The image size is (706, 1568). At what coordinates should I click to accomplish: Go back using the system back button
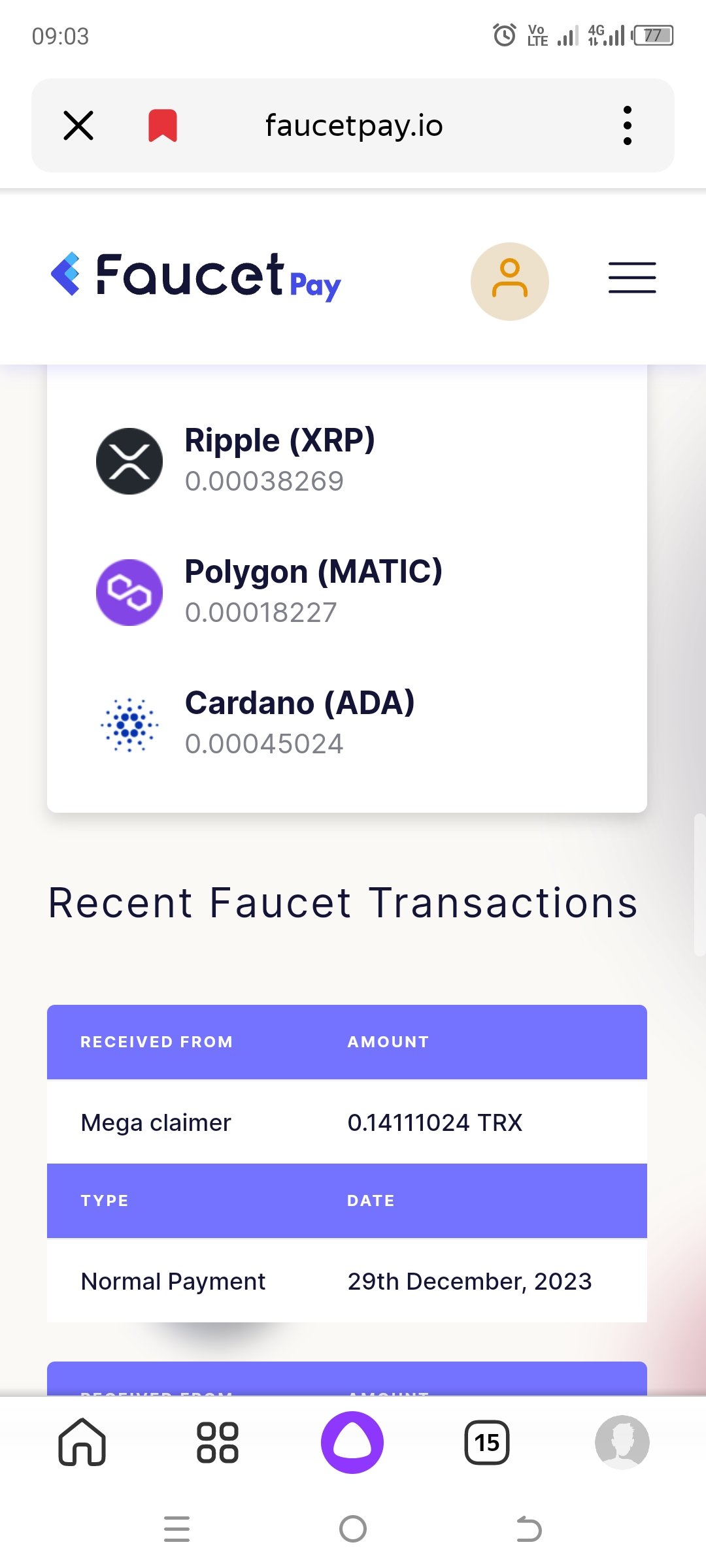[x=529, y=1529]
